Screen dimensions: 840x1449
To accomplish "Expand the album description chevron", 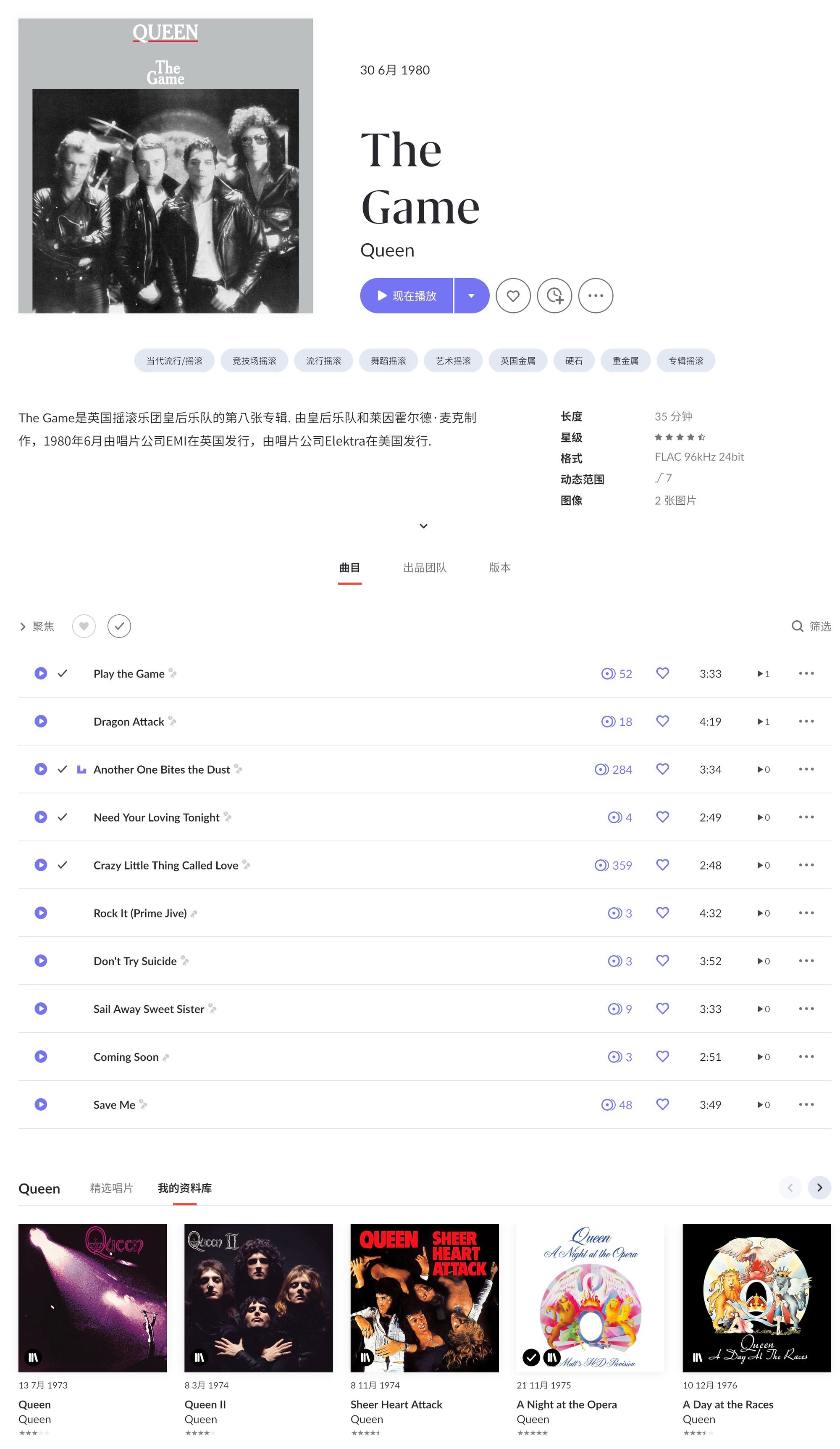I will [x=423, y=526].
